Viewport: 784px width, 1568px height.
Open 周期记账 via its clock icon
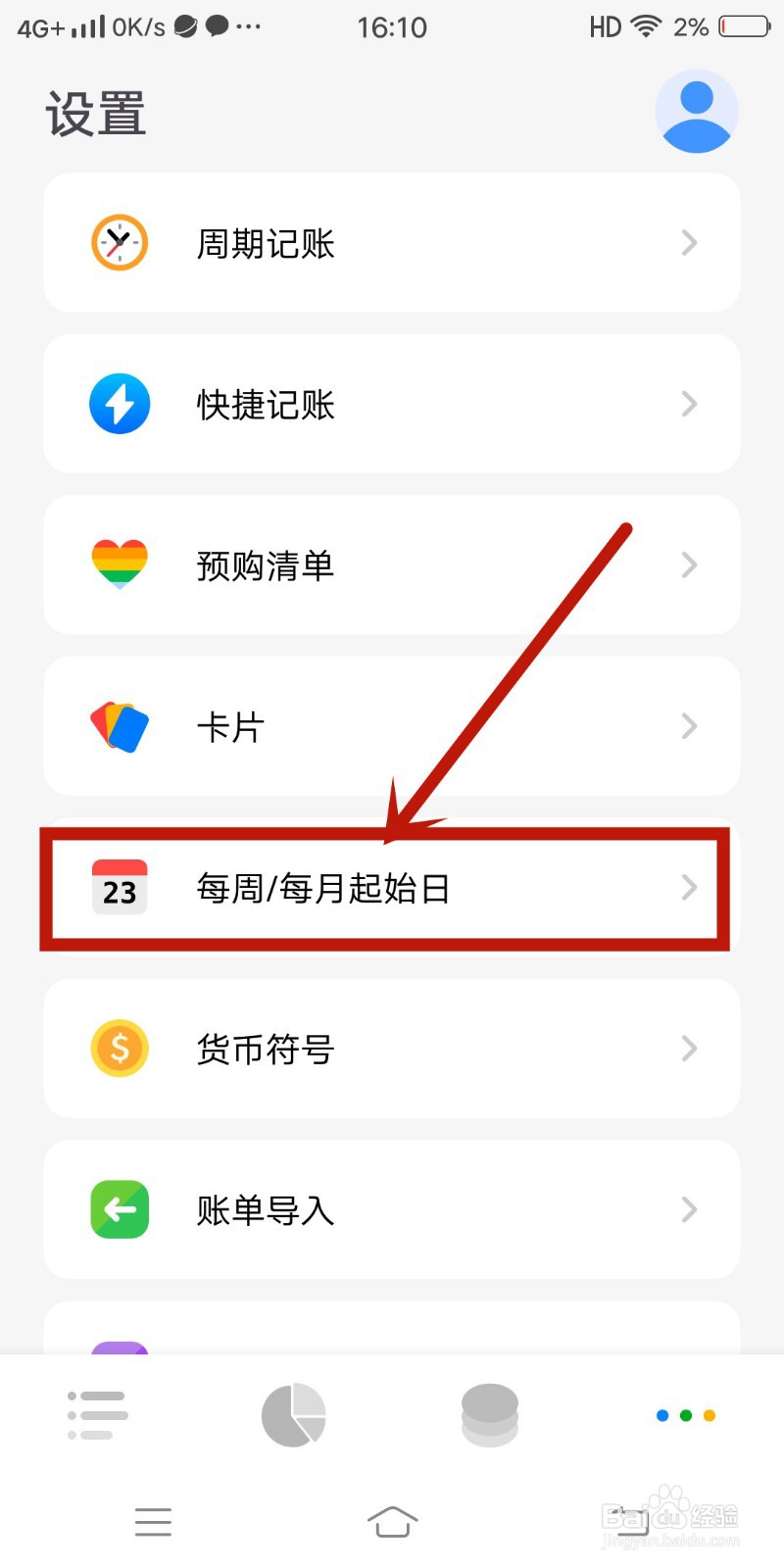[x=119, y=242]
